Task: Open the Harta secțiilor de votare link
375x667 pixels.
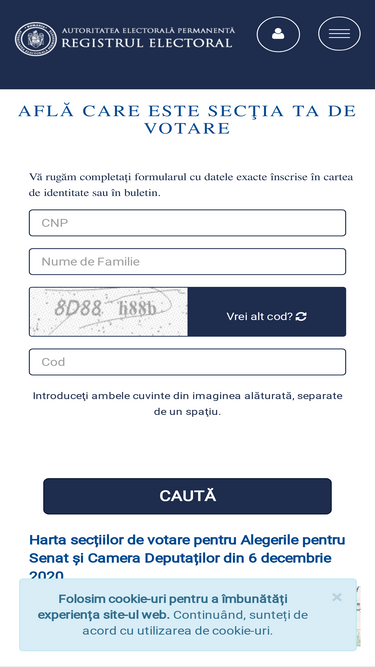Action: [x=187, y=557]
